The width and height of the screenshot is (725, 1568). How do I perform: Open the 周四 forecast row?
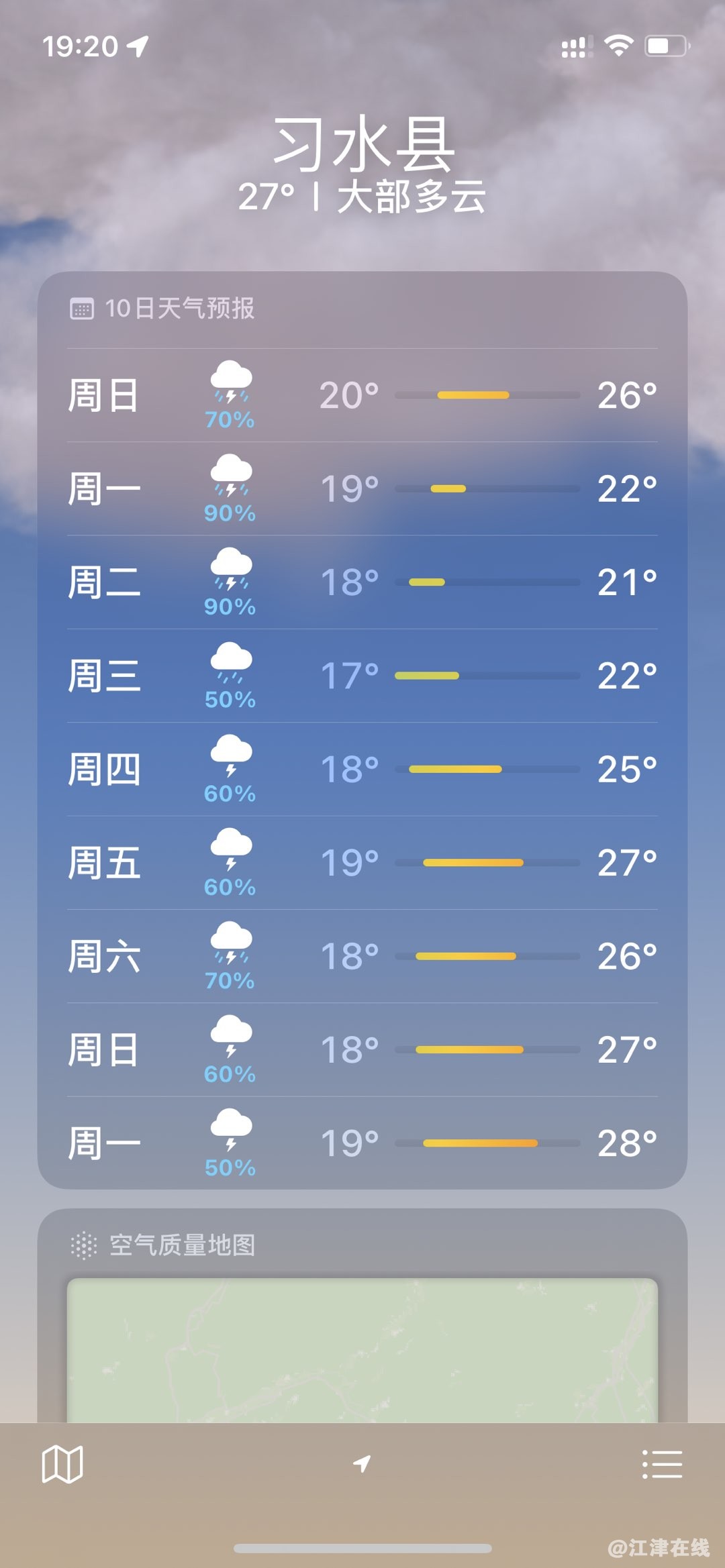pyautogui.click(x=362, y=770)
